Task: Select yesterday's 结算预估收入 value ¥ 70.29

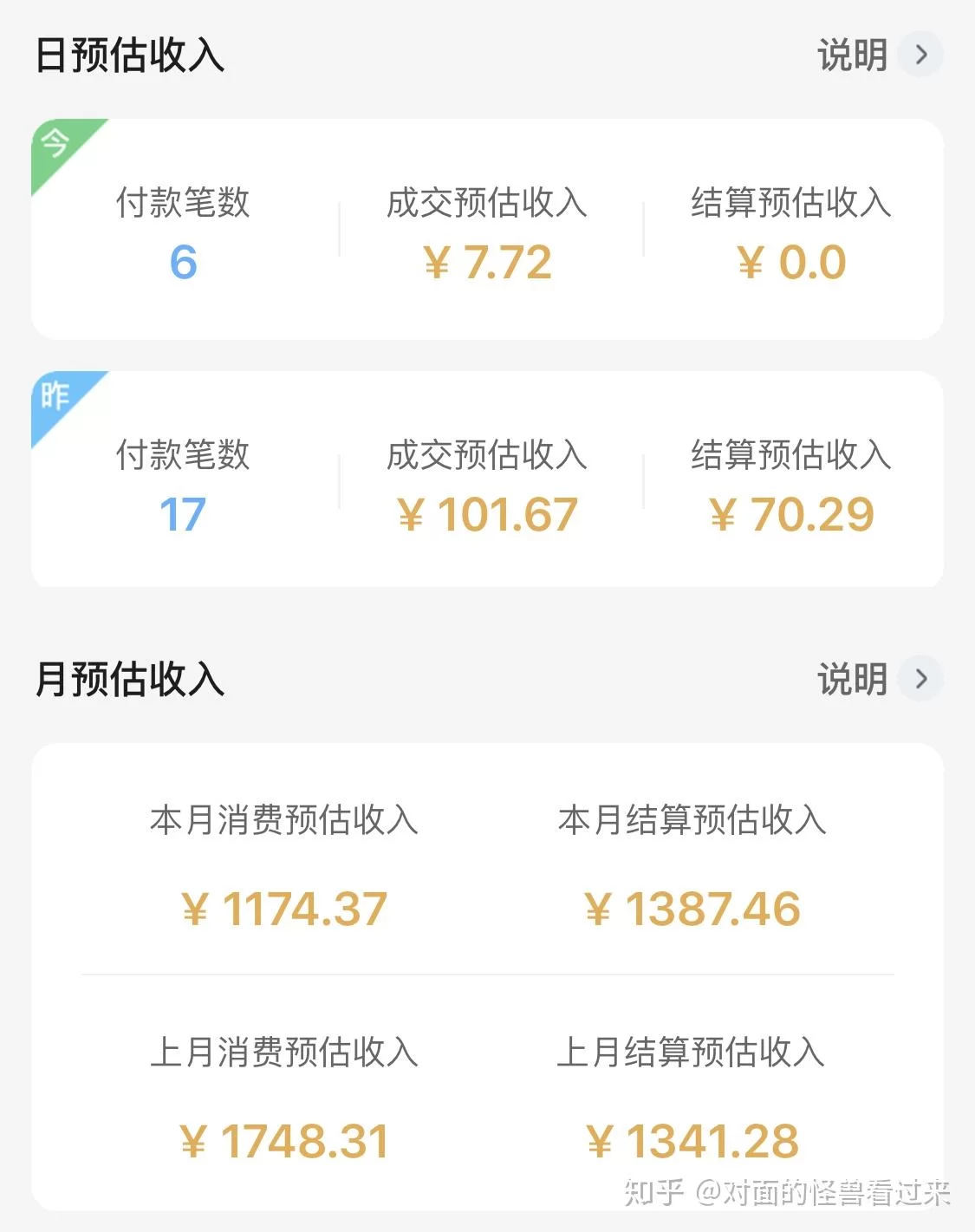Action: click(x=791, y=513)
